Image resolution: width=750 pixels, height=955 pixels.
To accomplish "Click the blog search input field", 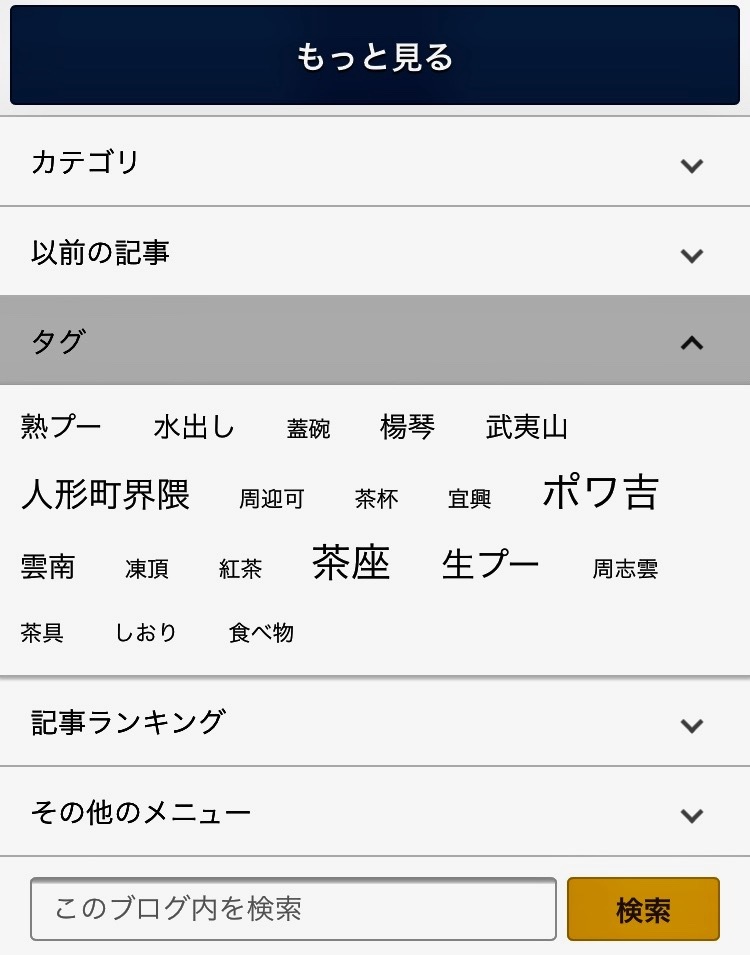I will click(295, 908).
